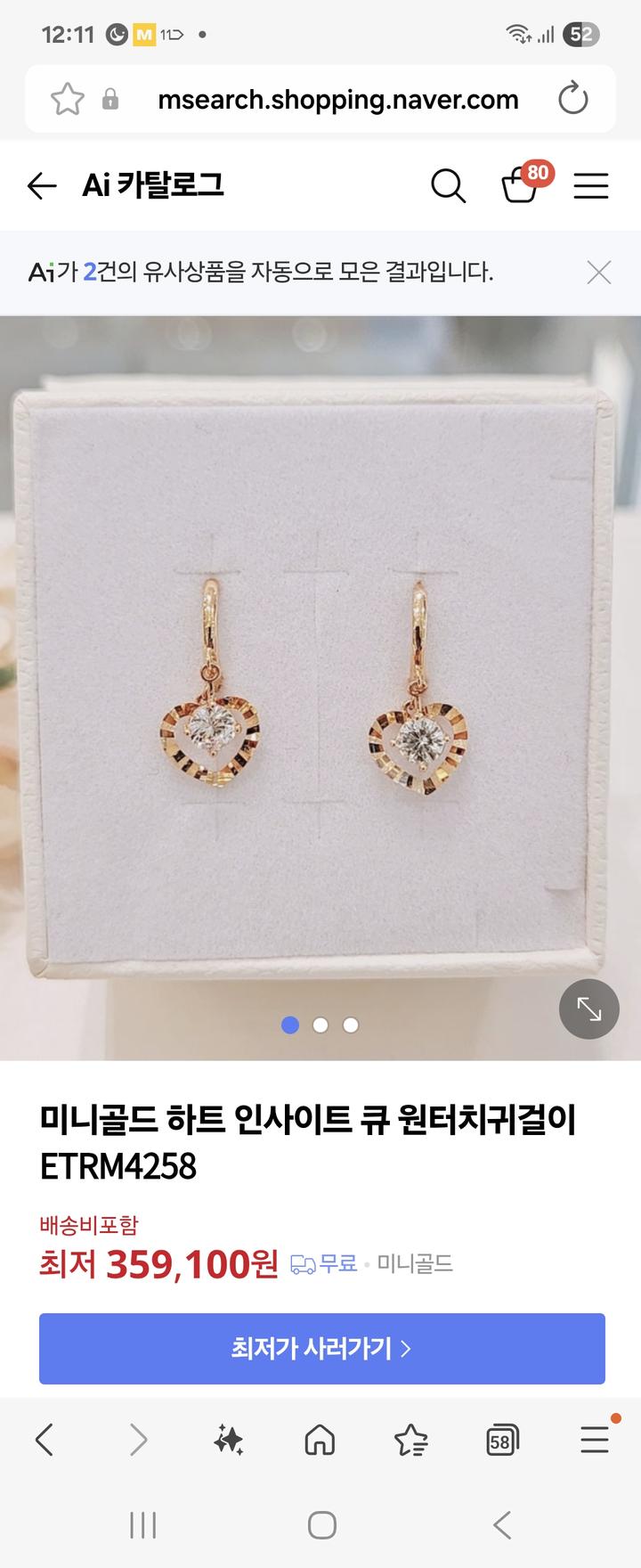641x1568 pixels.
Task: Show recent apps from system navigation
Action: coord(142,1525)
